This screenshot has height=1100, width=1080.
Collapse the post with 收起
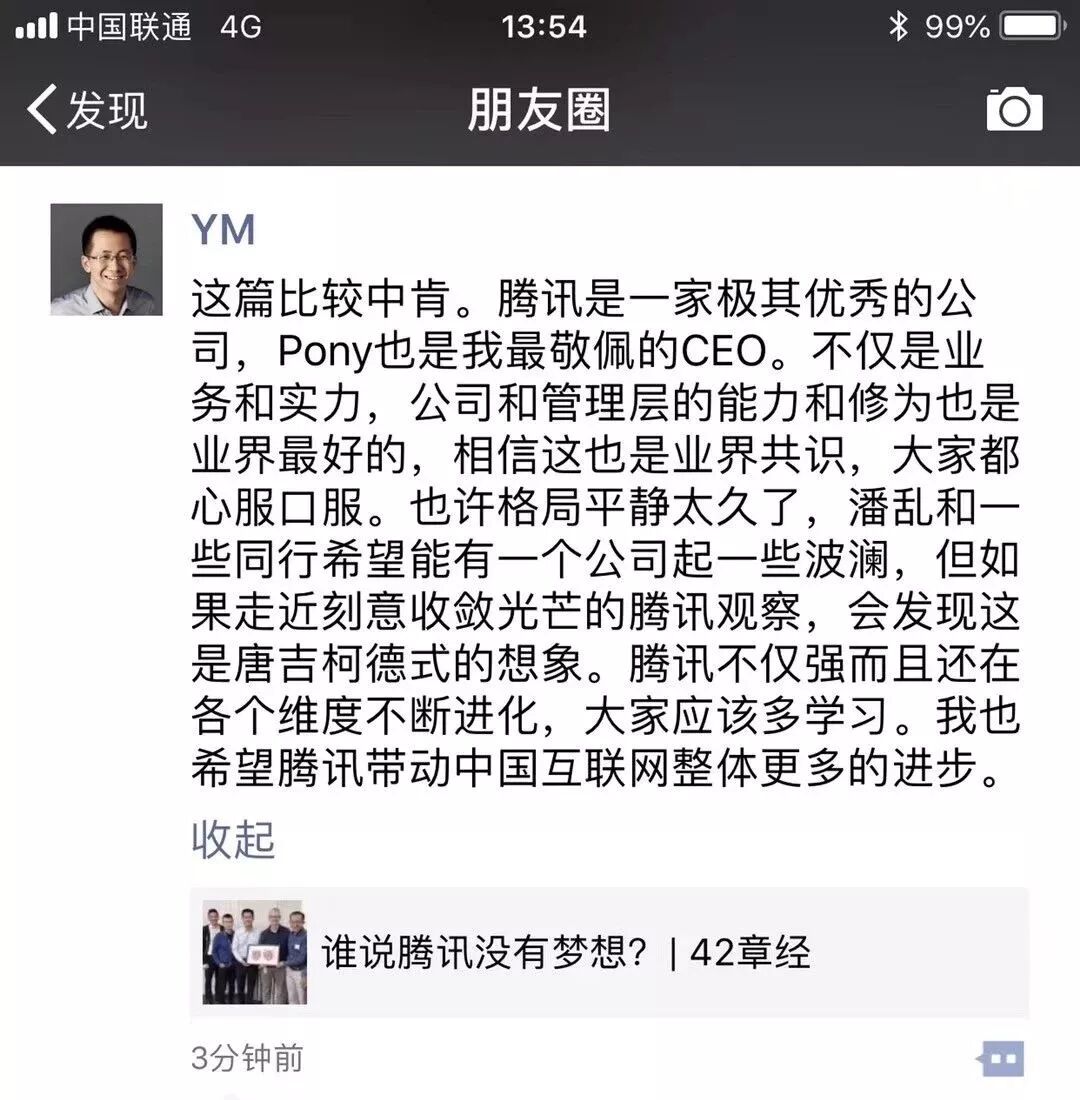click(233, 840)
